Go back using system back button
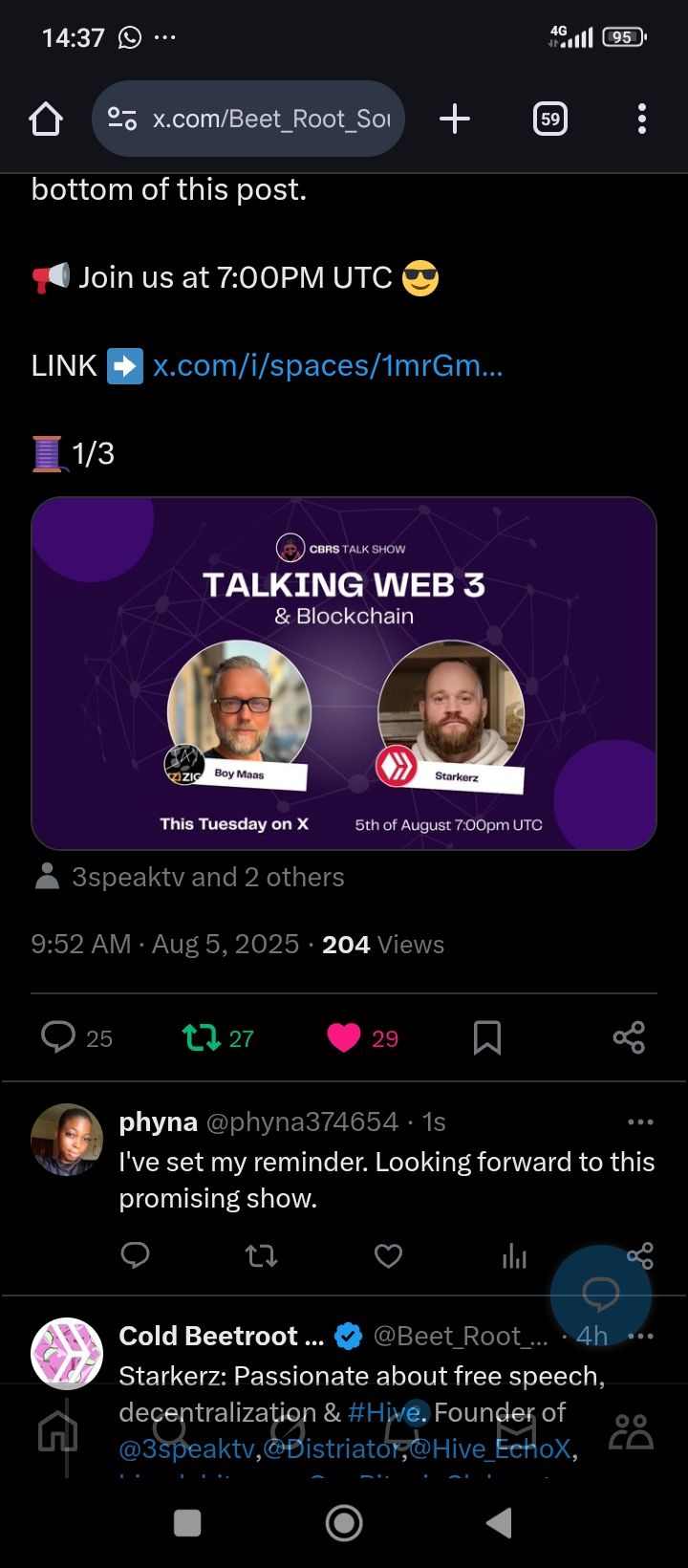 tap(499, 1523)
